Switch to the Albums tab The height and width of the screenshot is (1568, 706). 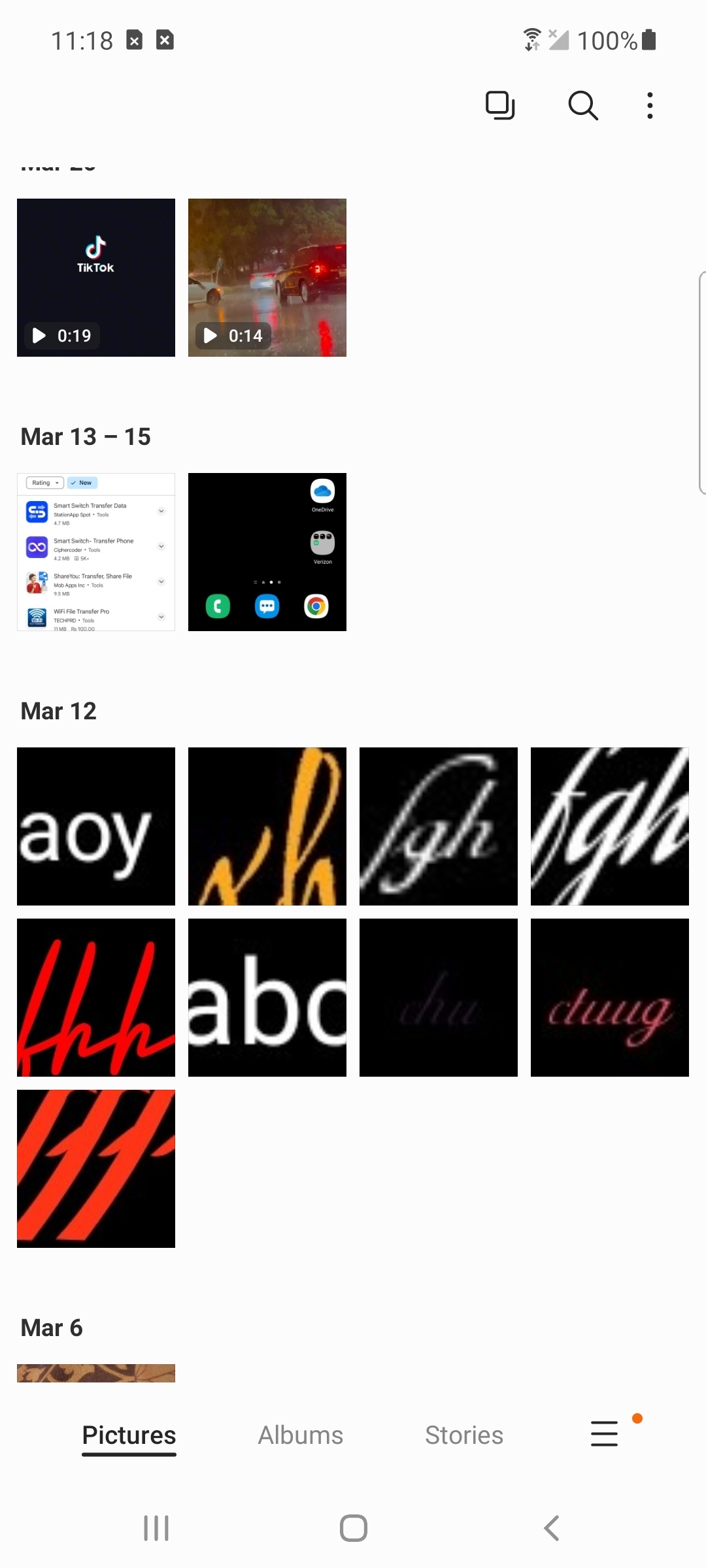[301, 1435]
